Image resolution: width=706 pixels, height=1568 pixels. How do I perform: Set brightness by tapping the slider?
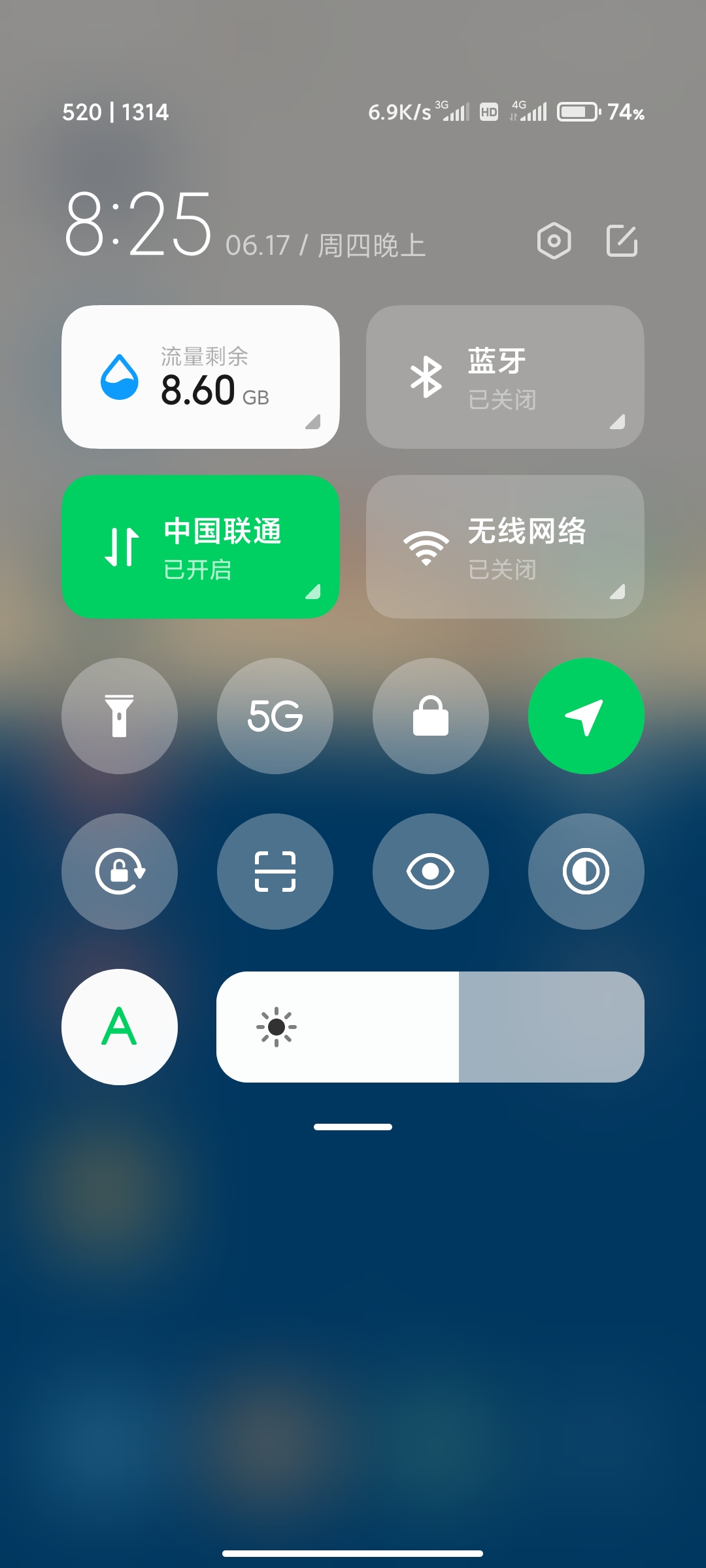pyautogui.click(x=431, y=1027)
